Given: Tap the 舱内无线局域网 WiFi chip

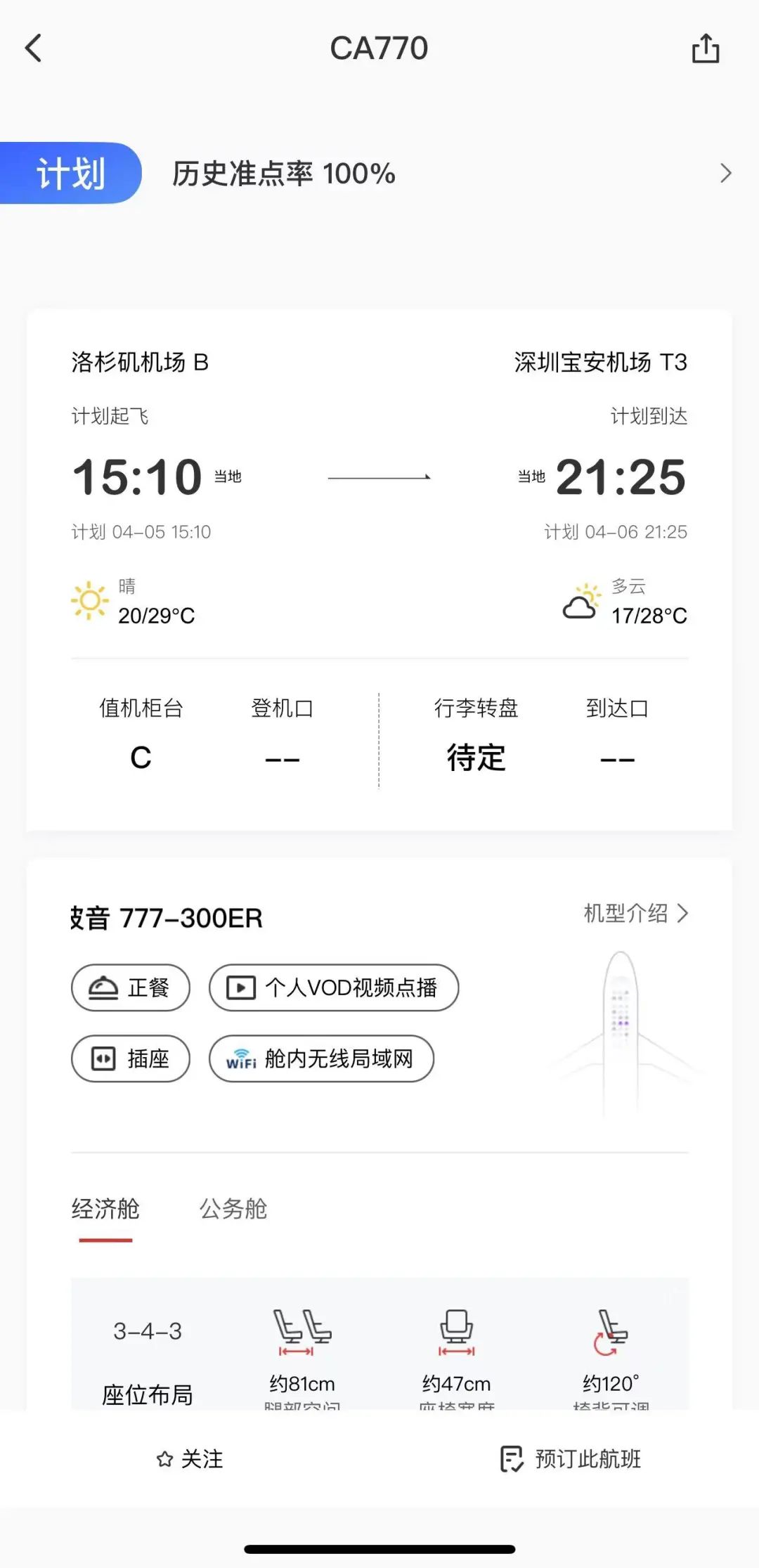Looking at the screenshot, I should (x=321, y=1058).
